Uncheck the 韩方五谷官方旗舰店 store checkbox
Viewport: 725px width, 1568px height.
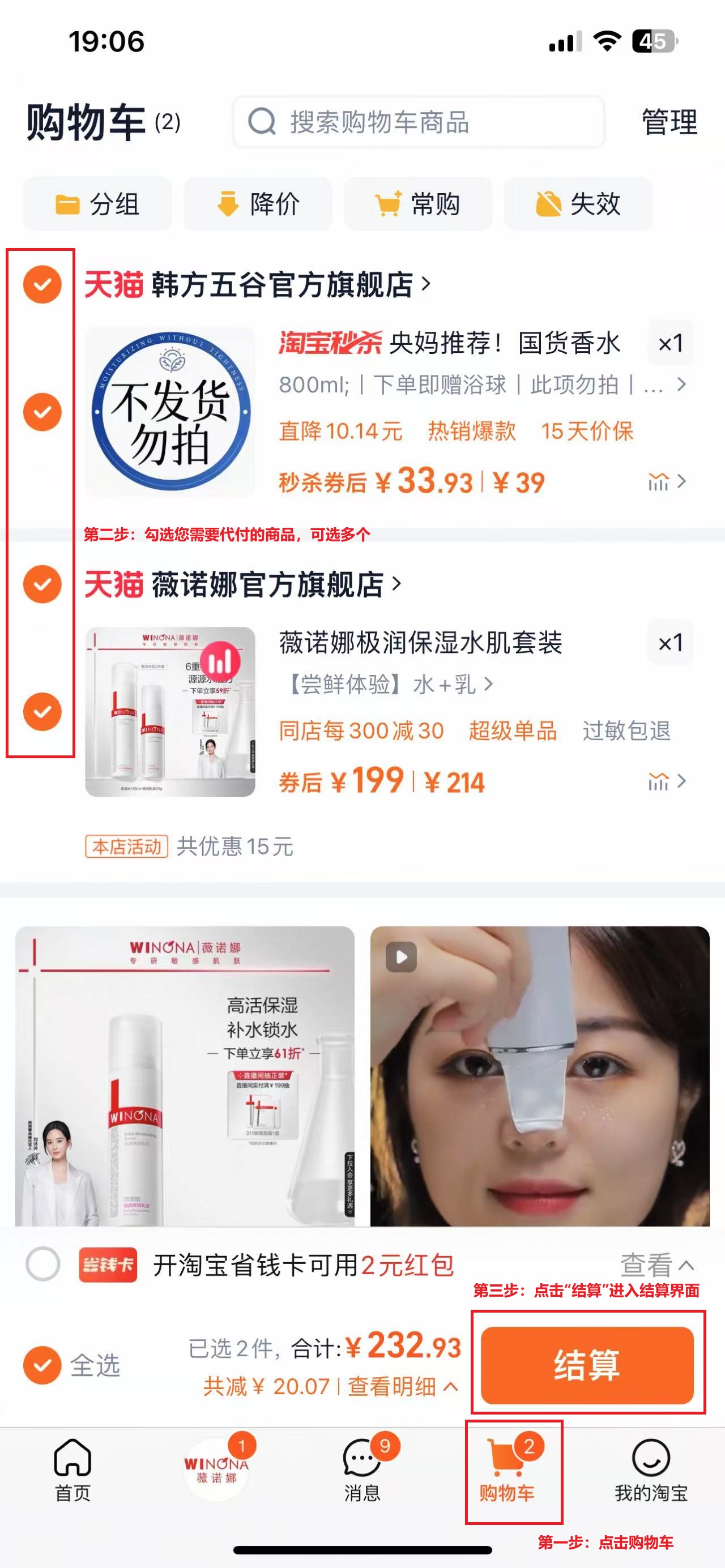(42, 284)
